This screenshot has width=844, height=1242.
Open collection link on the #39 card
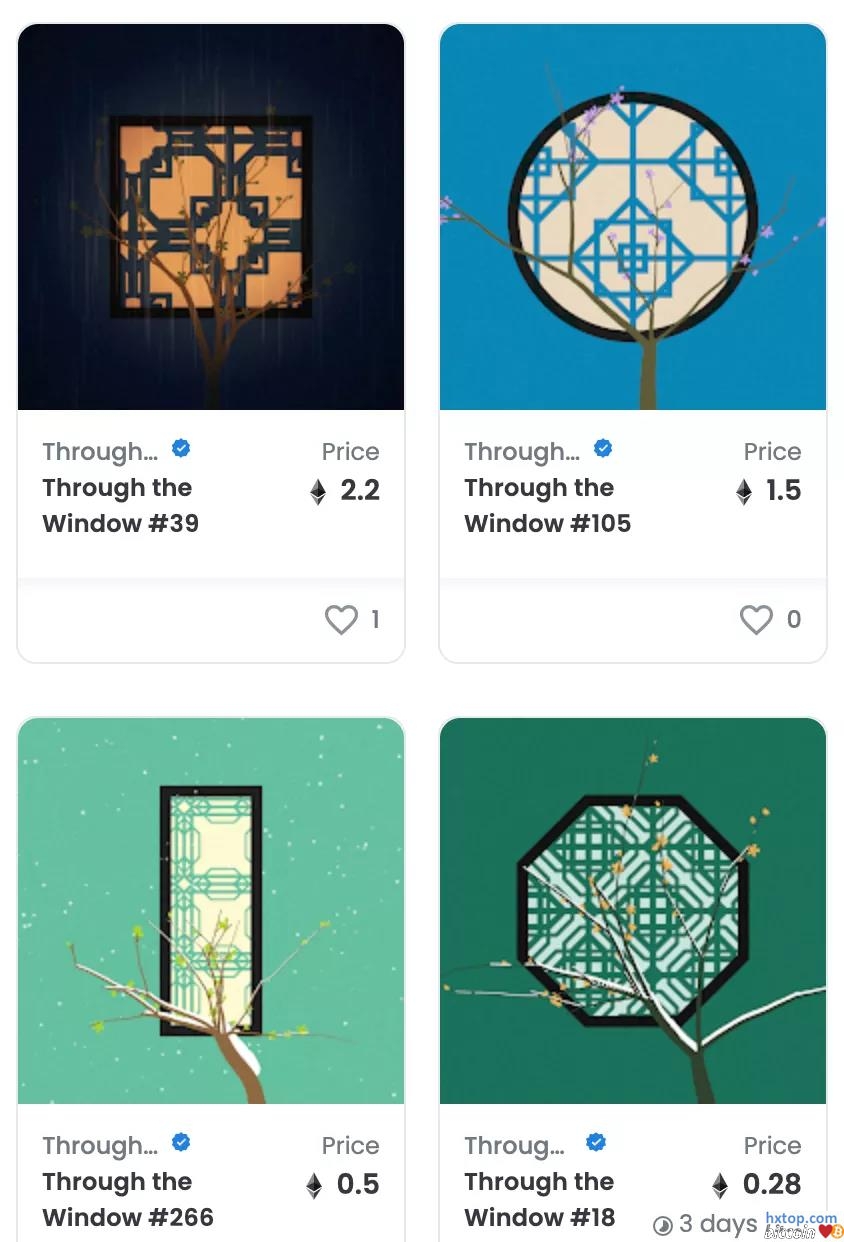click(100, 452)
